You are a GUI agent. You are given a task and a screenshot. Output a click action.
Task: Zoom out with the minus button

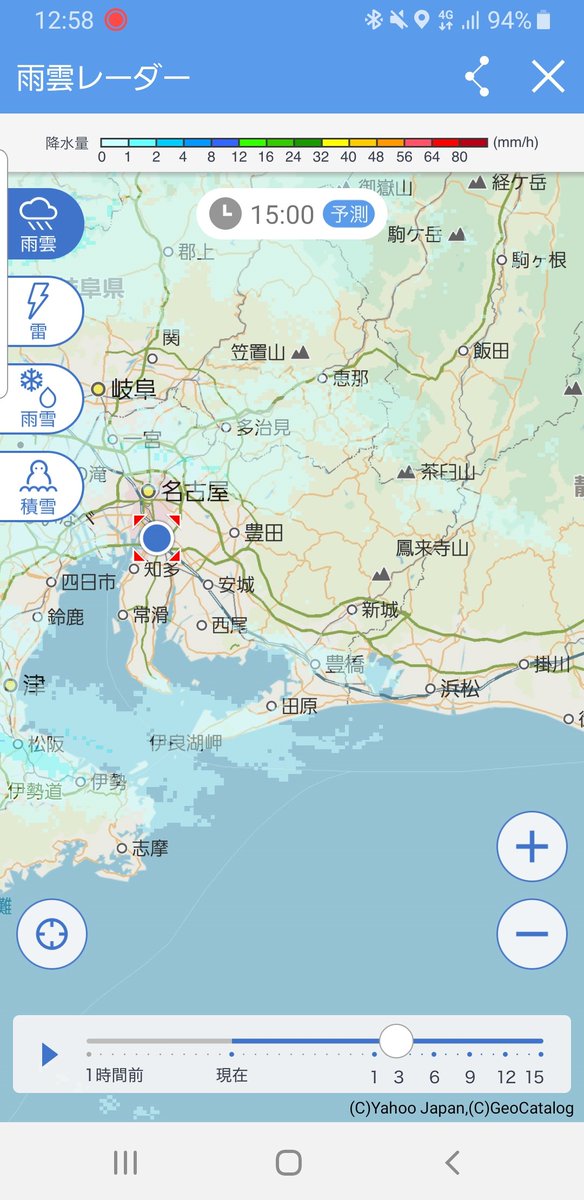click(x=532, y=934)
